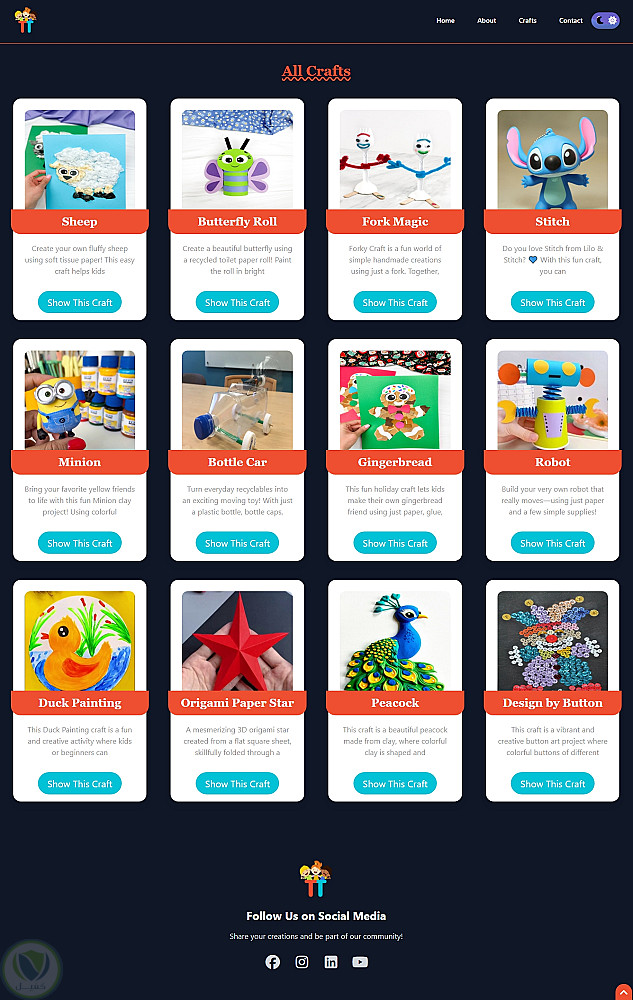Jump back to top with arrow button

623,991
